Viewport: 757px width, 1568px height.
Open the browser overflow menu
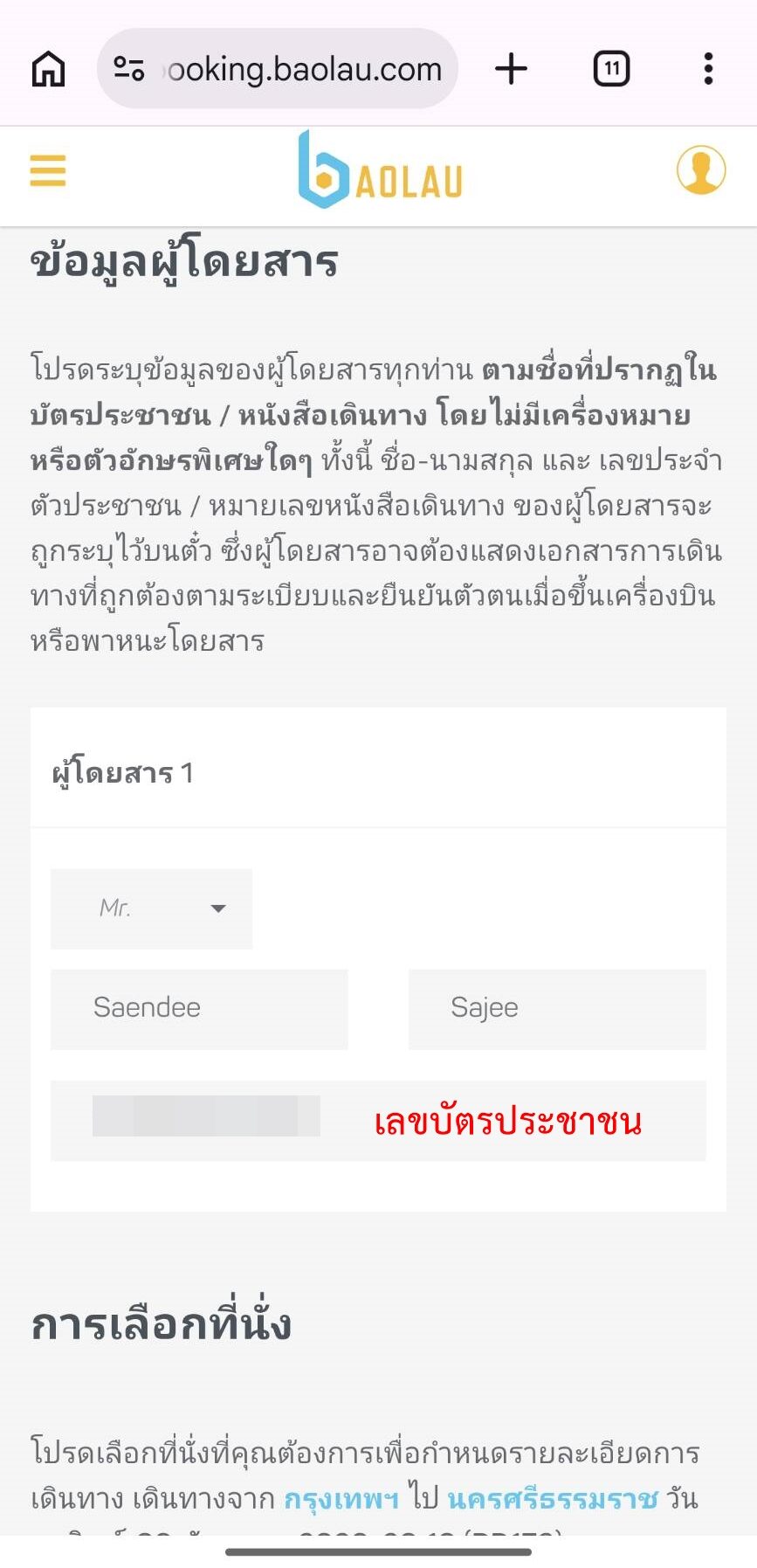[708, 69]
